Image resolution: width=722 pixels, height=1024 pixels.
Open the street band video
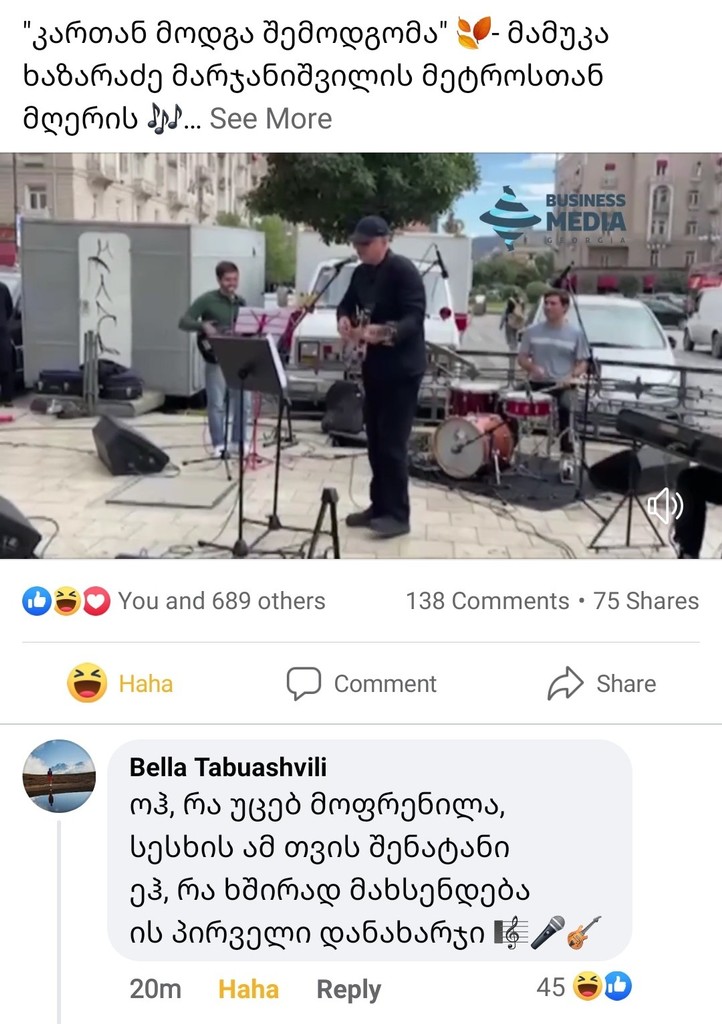[360, 355]
